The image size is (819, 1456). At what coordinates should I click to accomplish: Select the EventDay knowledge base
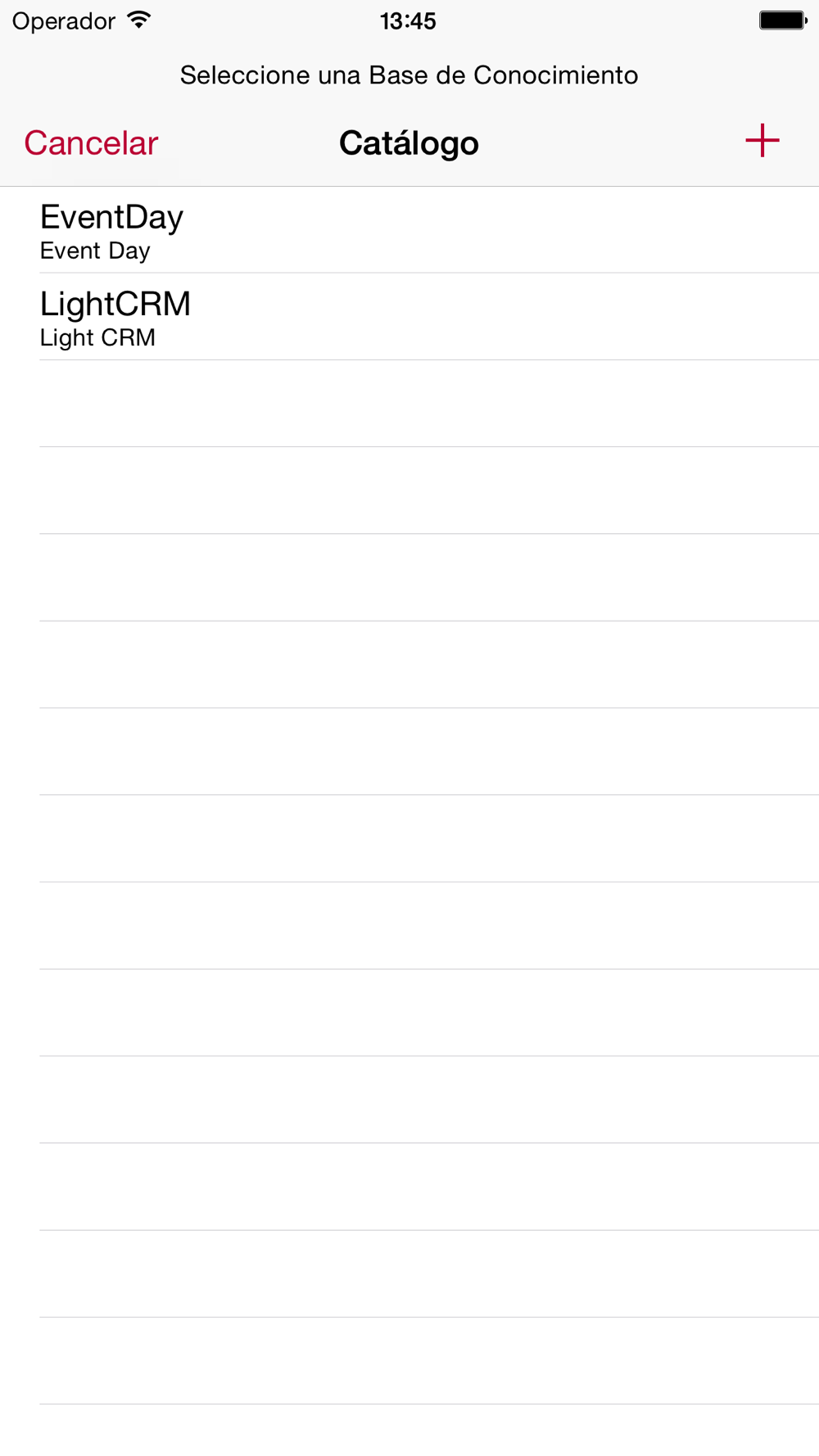409,230
